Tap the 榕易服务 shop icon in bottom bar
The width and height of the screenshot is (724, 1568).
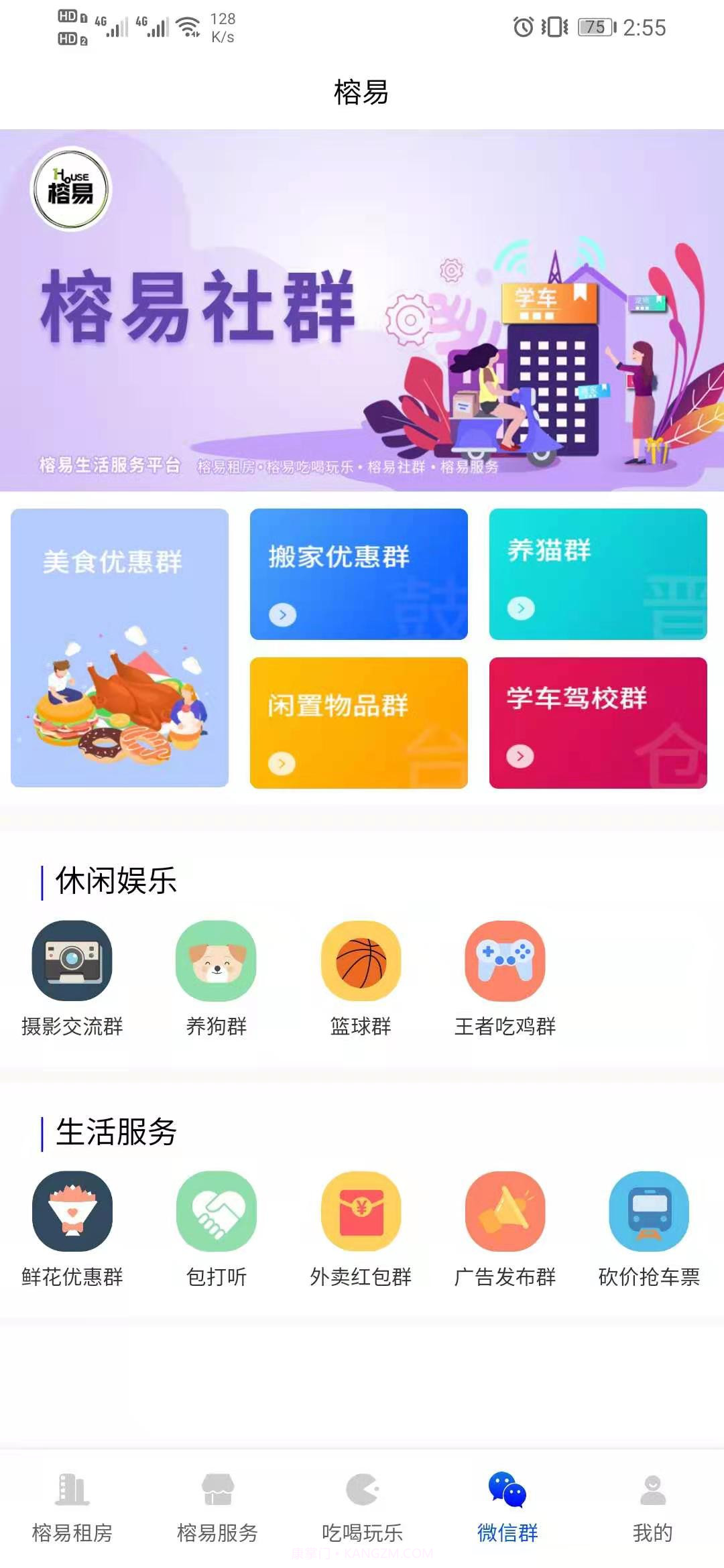pos(217,1494)
